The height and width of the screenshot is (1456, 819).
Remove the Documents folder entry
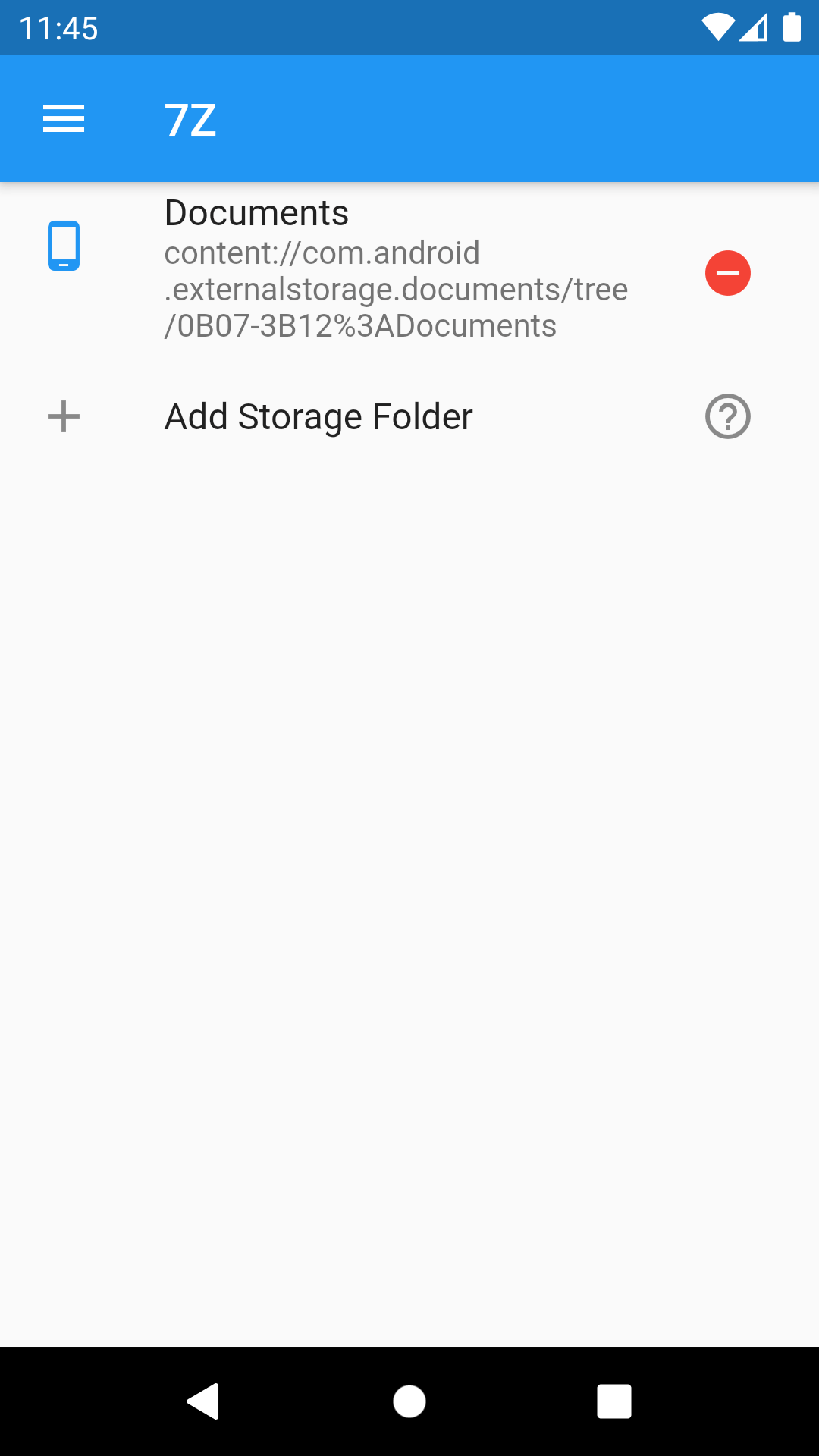pyautogui.click(x=727, y=273)
